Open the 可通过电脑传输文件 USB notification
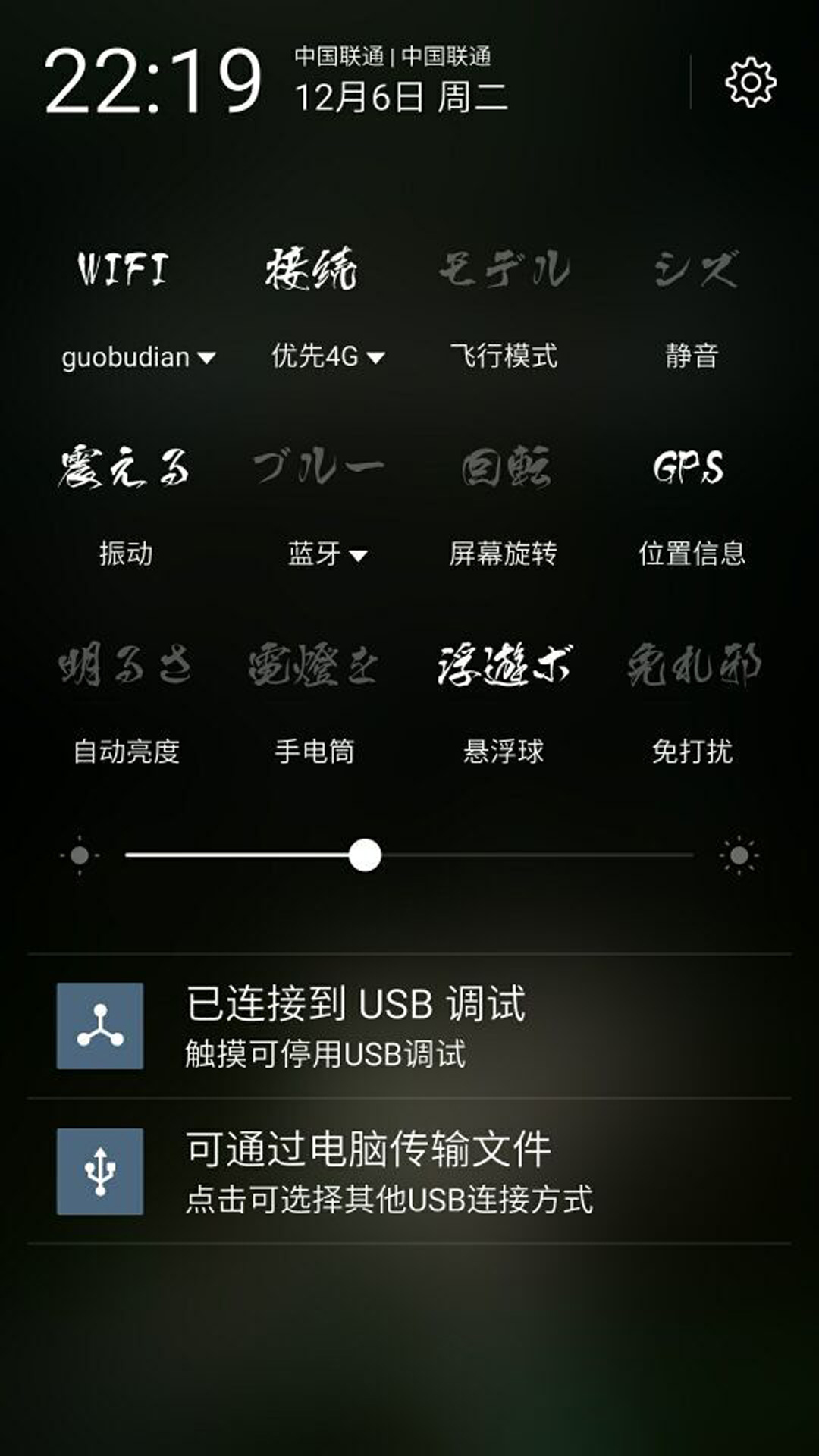 pos(409,1171)
